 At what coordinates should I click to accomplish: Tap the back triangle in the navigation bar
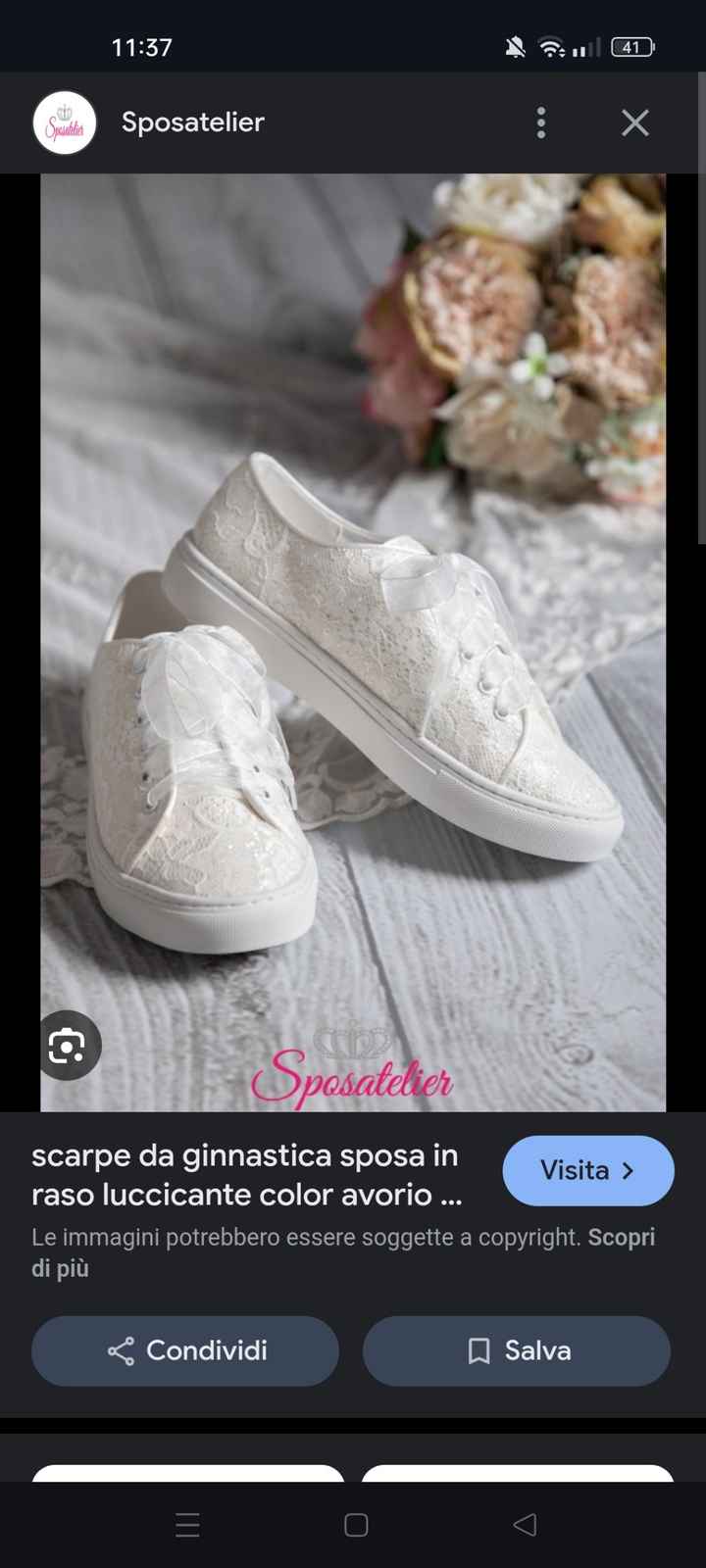[x=523, y=1525]
